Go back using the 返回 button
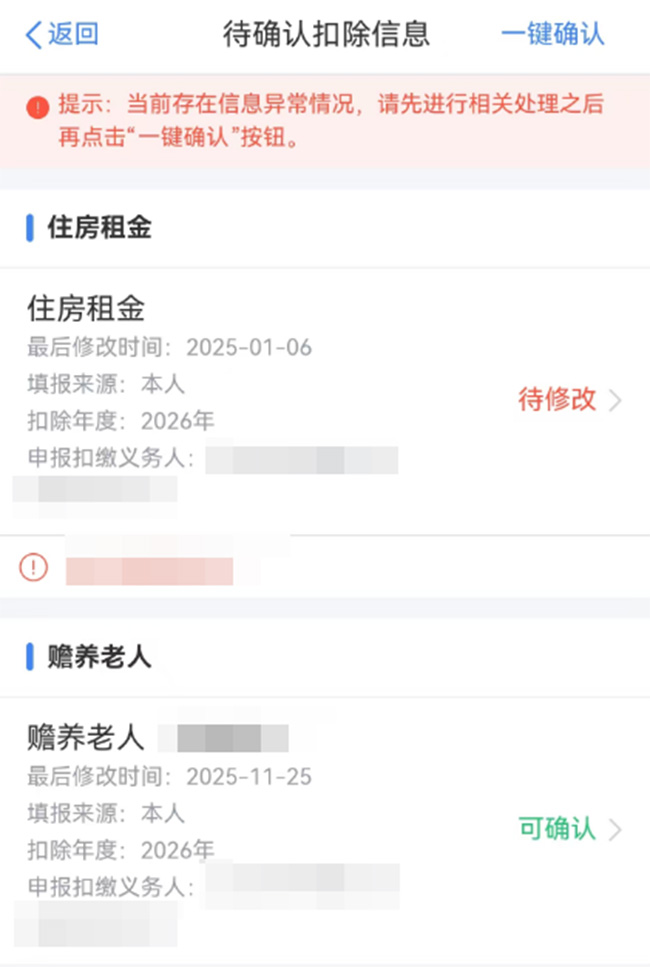The image size is (650, 967). (62, 35)
